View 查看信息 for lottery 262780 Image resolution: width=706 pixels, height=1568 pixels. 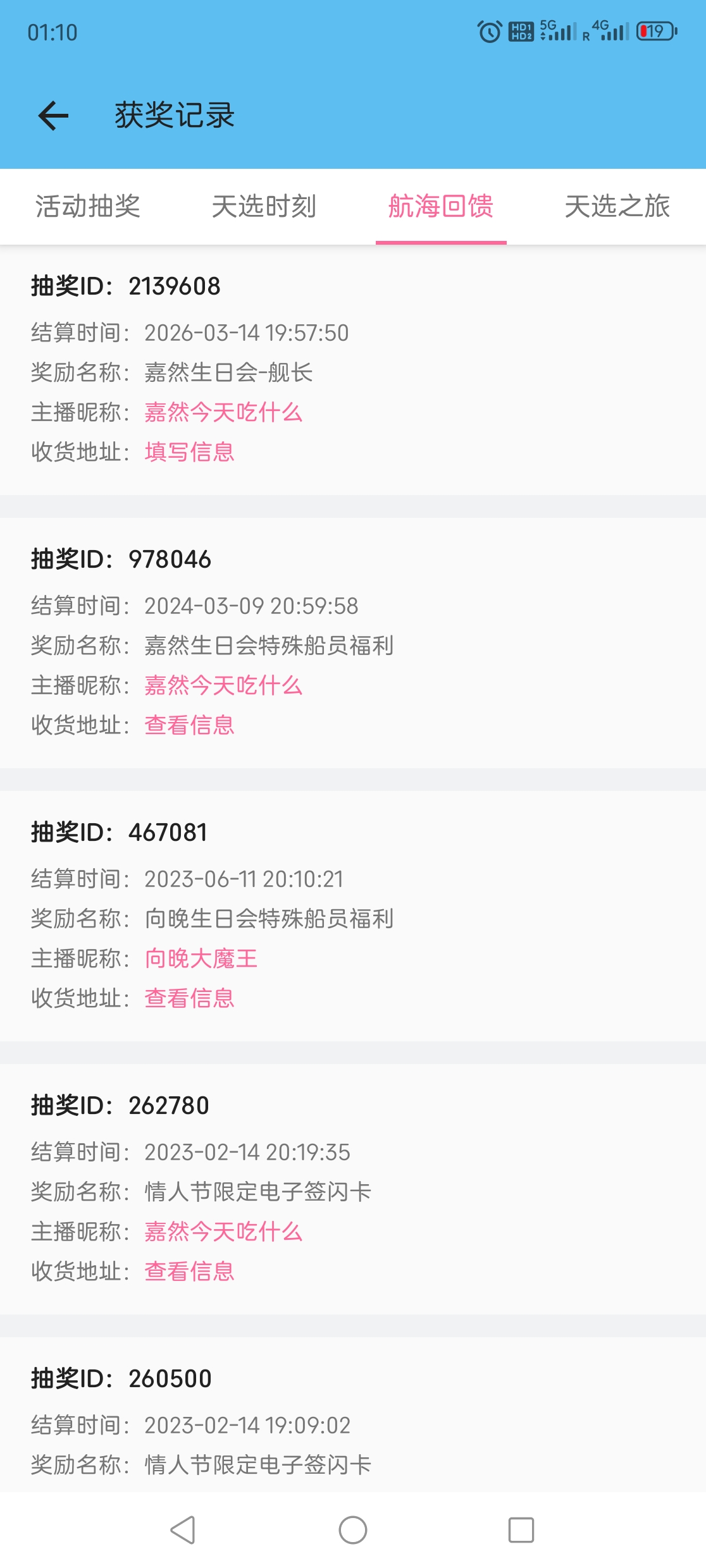(189, 1271)
